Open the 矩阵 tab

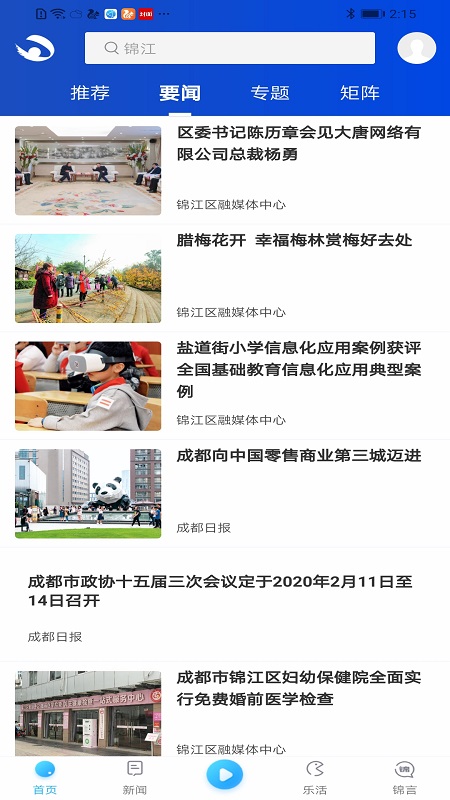pos(360,93)
